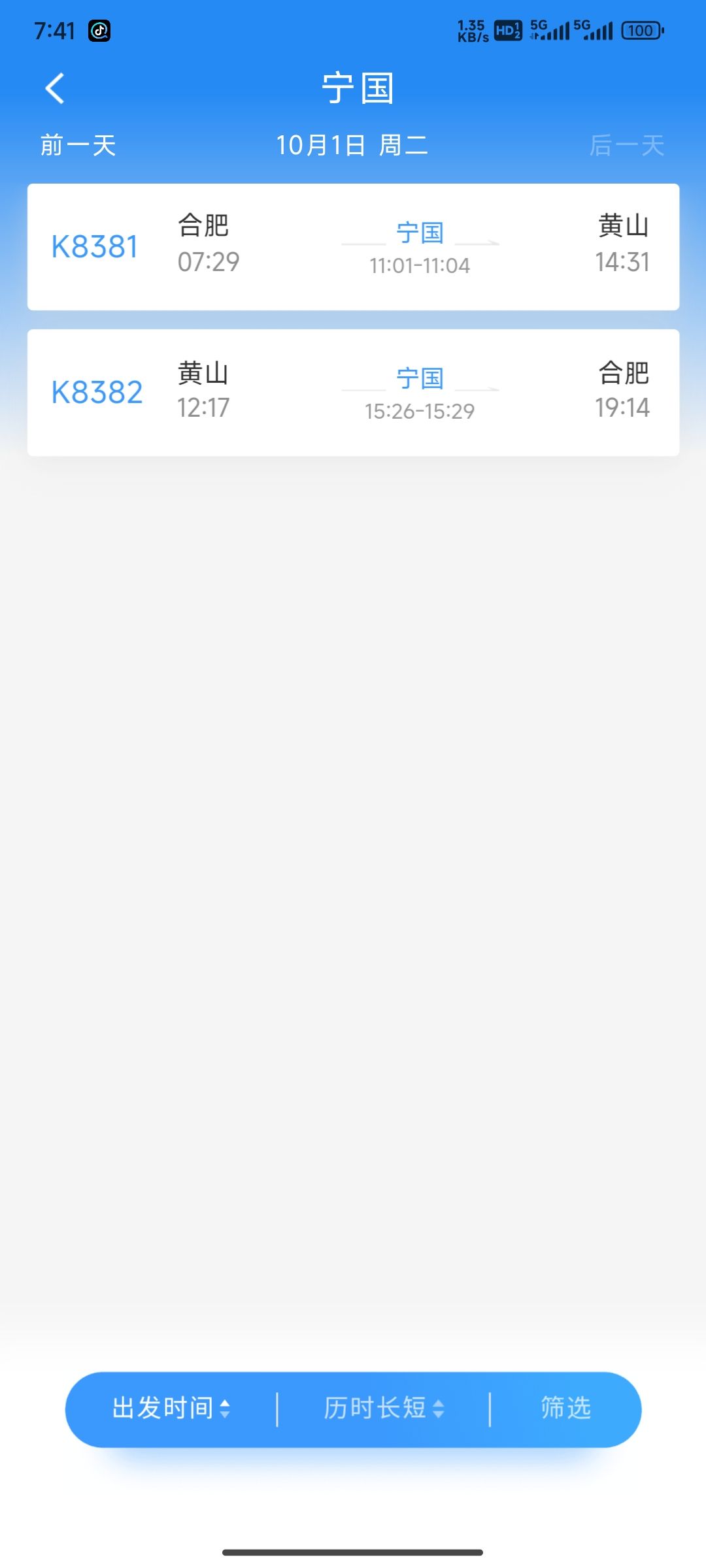Go back using the top-left arrow

pyautogui.click(x=55, y=88)
